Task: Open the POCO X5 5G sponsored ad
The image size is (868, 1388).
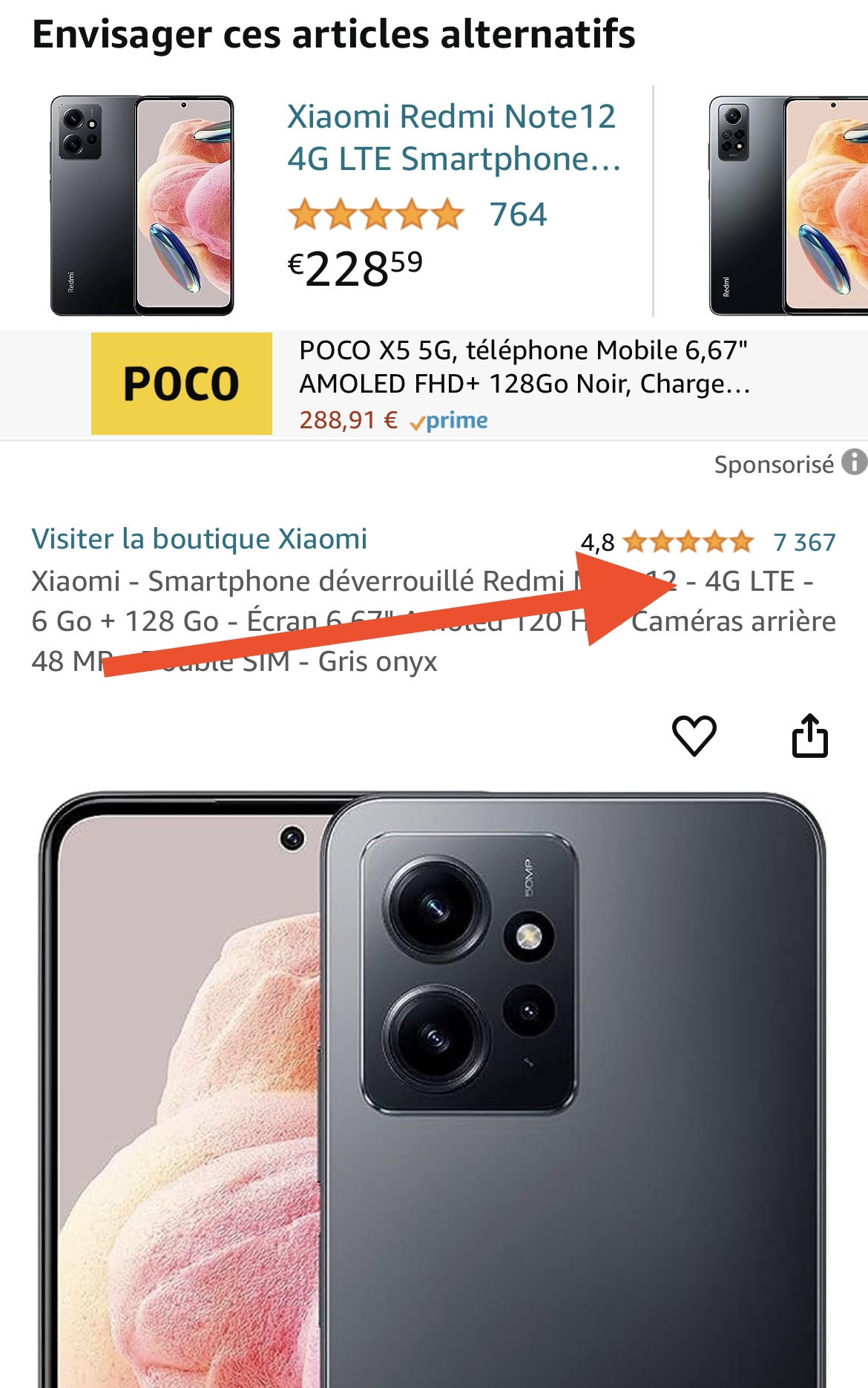Action: click(523, 367)
